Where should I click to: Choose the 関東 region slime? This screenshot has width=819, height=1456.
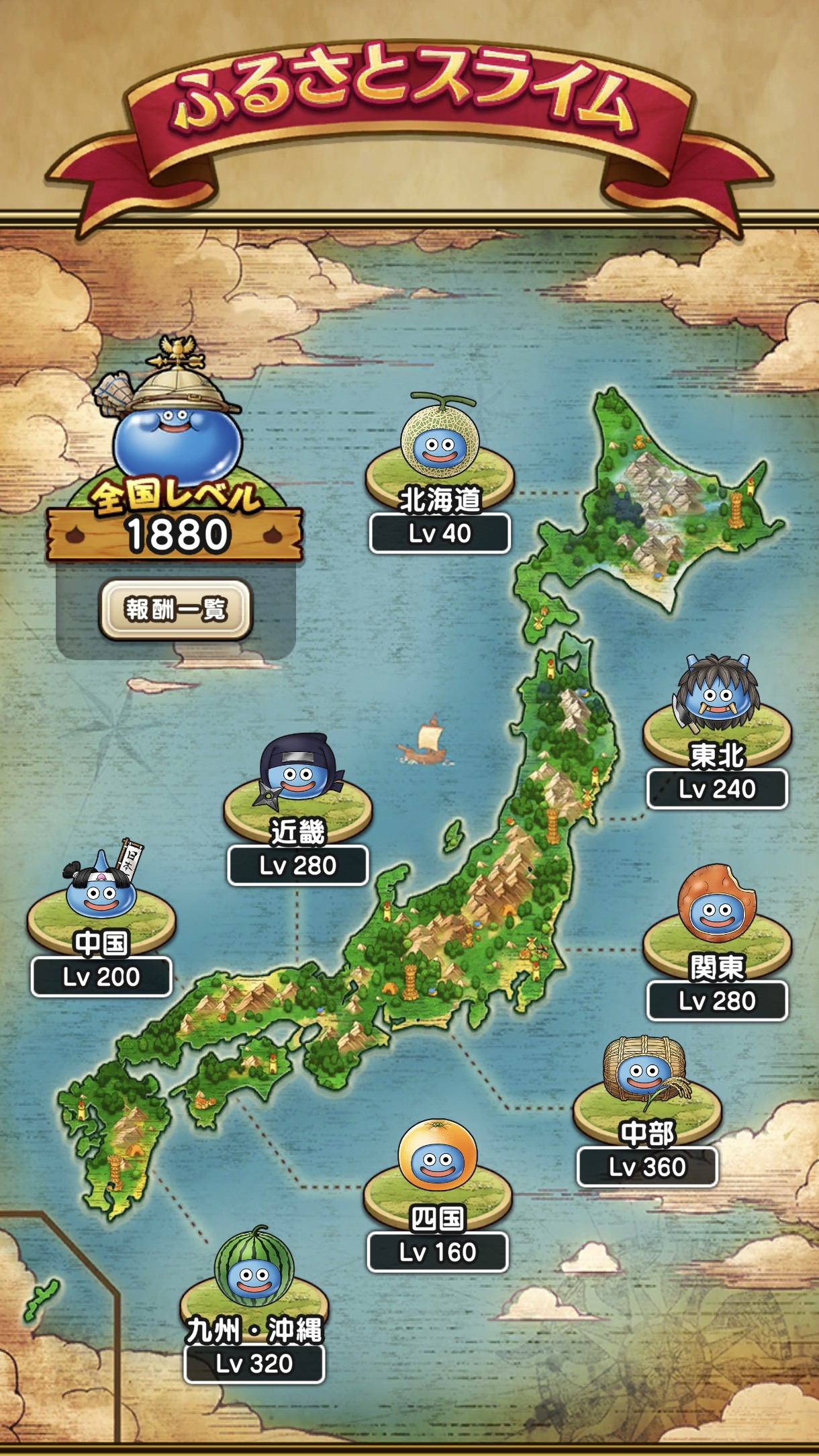coord(717,925)
